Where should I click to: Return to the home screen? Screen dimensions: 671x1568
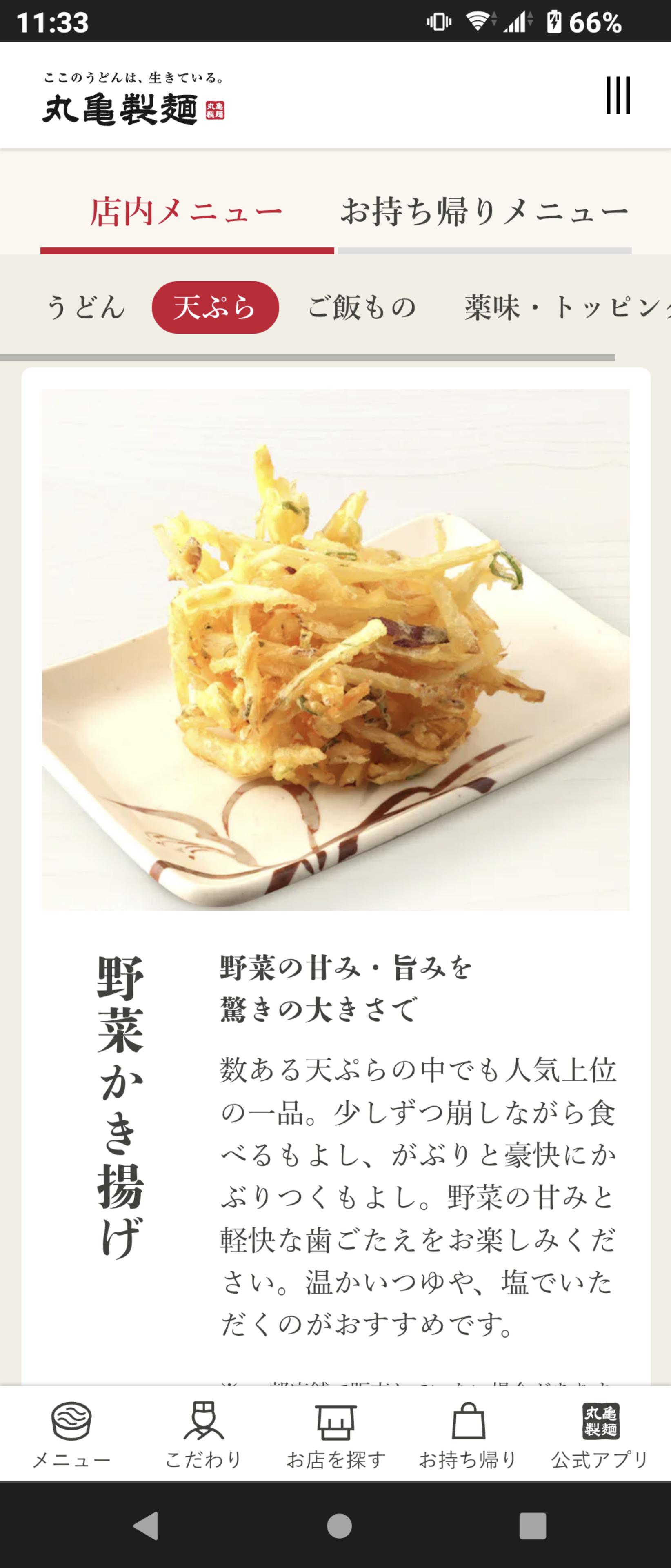pos(339,1526)
